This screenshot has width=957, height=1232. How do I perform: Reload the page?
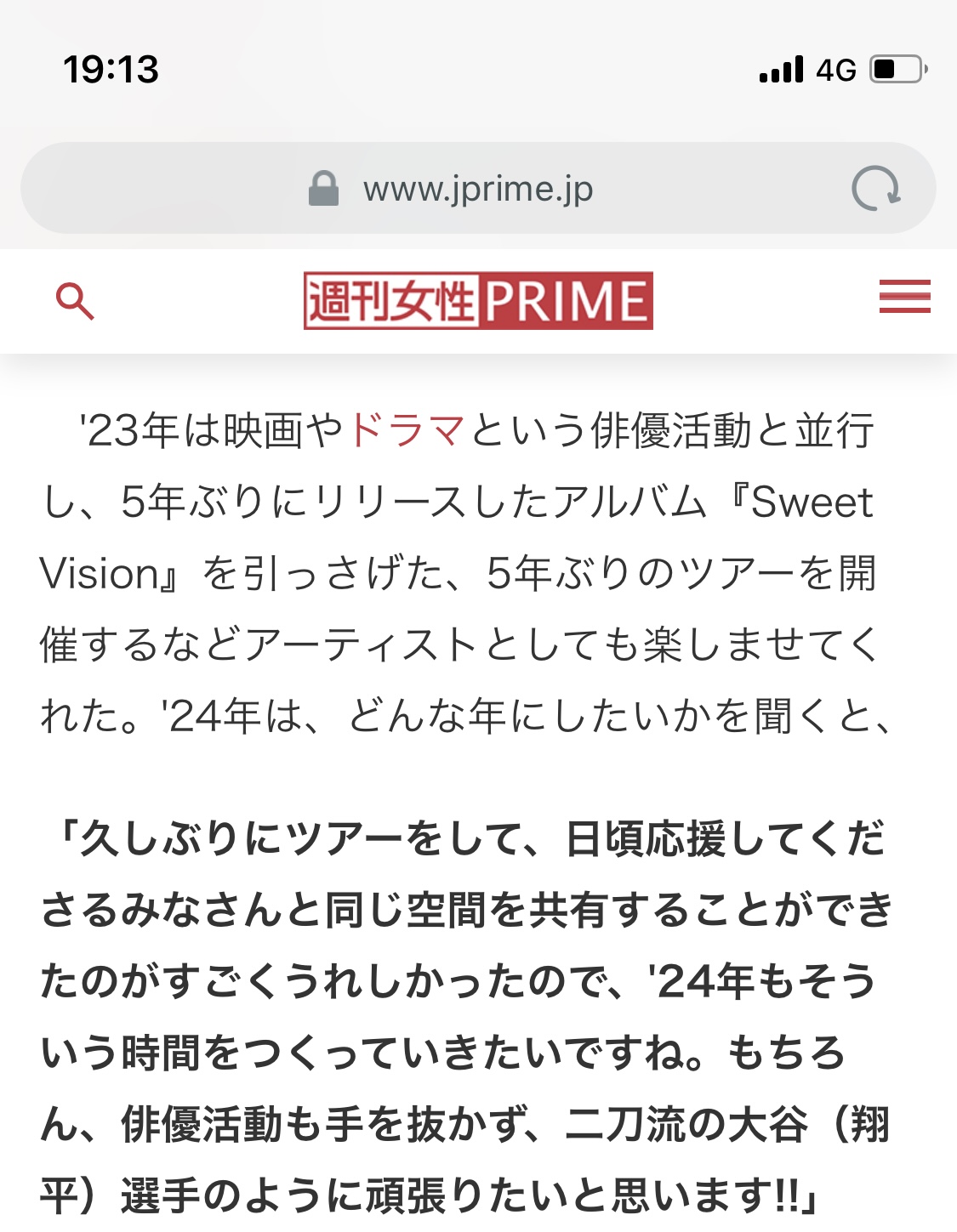(875, 189)
